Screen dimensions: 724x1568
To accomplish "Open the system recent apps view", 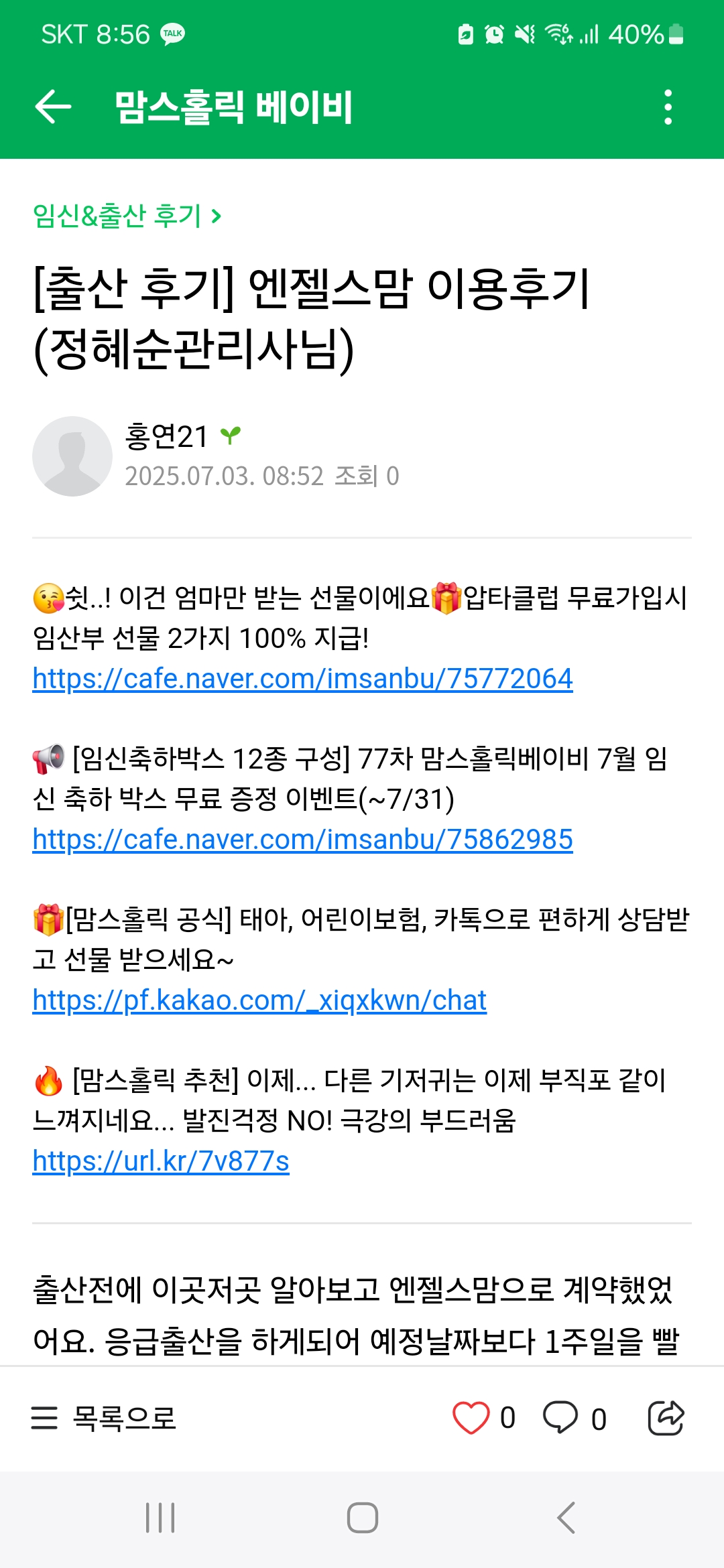I will [160, 1518].
